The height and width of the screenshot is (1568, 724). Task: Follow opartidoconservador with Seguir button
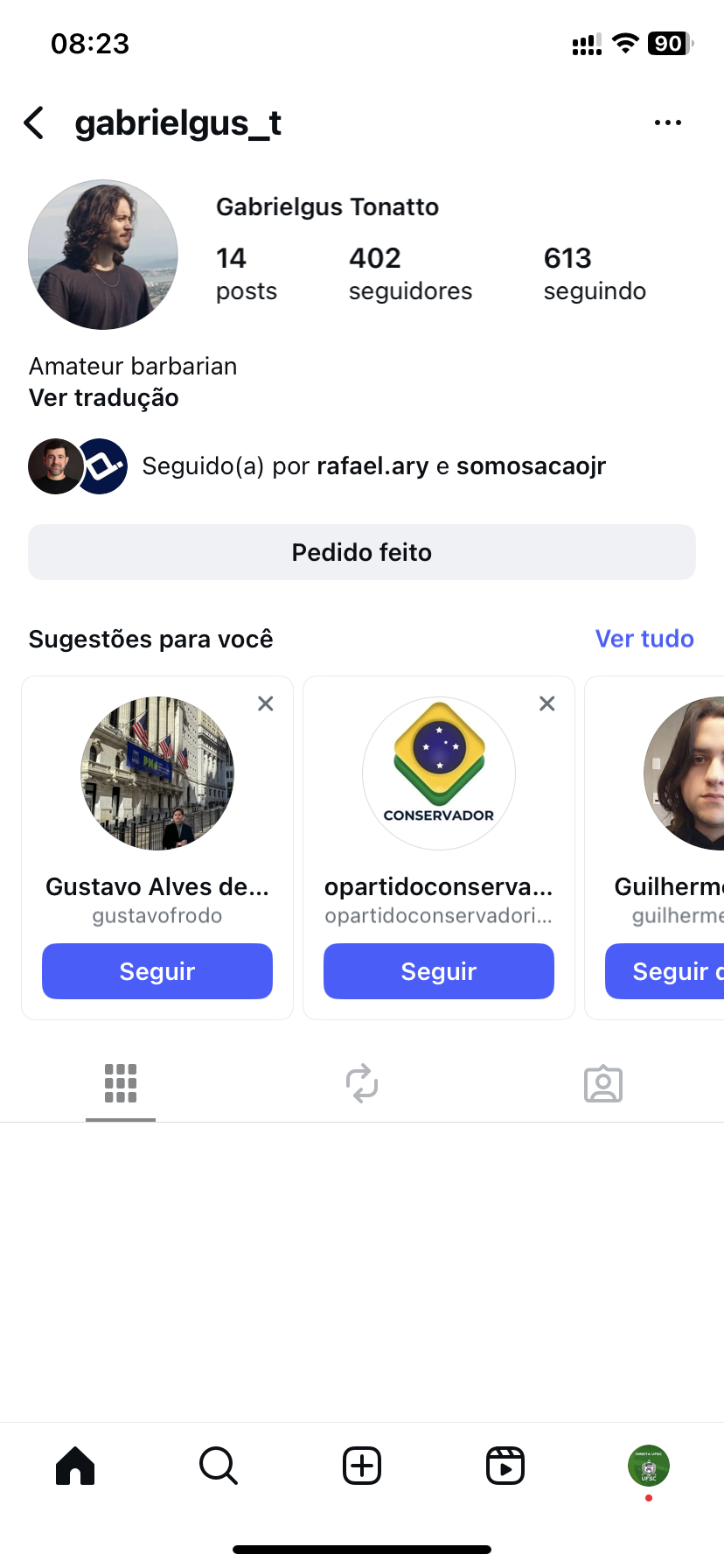[439, 971]
